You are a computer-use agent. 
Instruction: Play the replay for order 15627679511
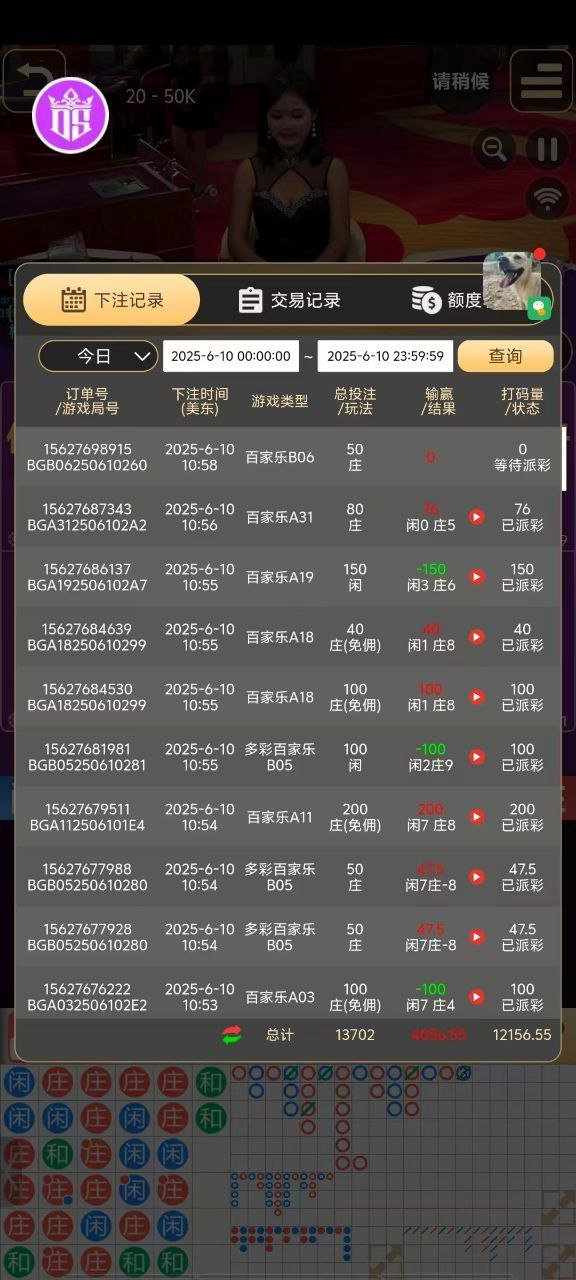click(x=477, y=817)
